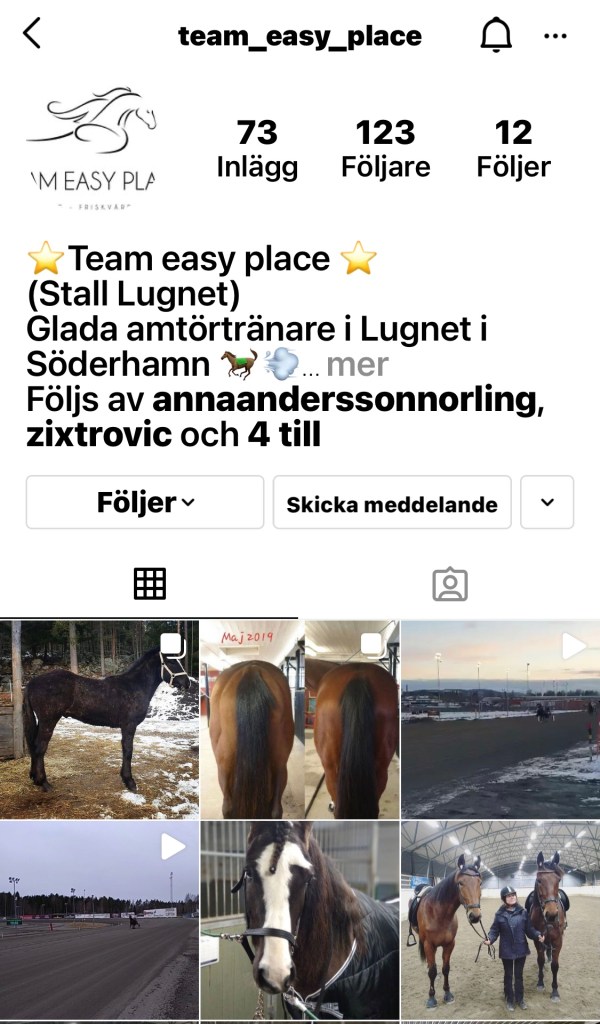Open the notifications bell for this profile
The height and width of the screenshot is (1024, 600).
tap(495, 36)
